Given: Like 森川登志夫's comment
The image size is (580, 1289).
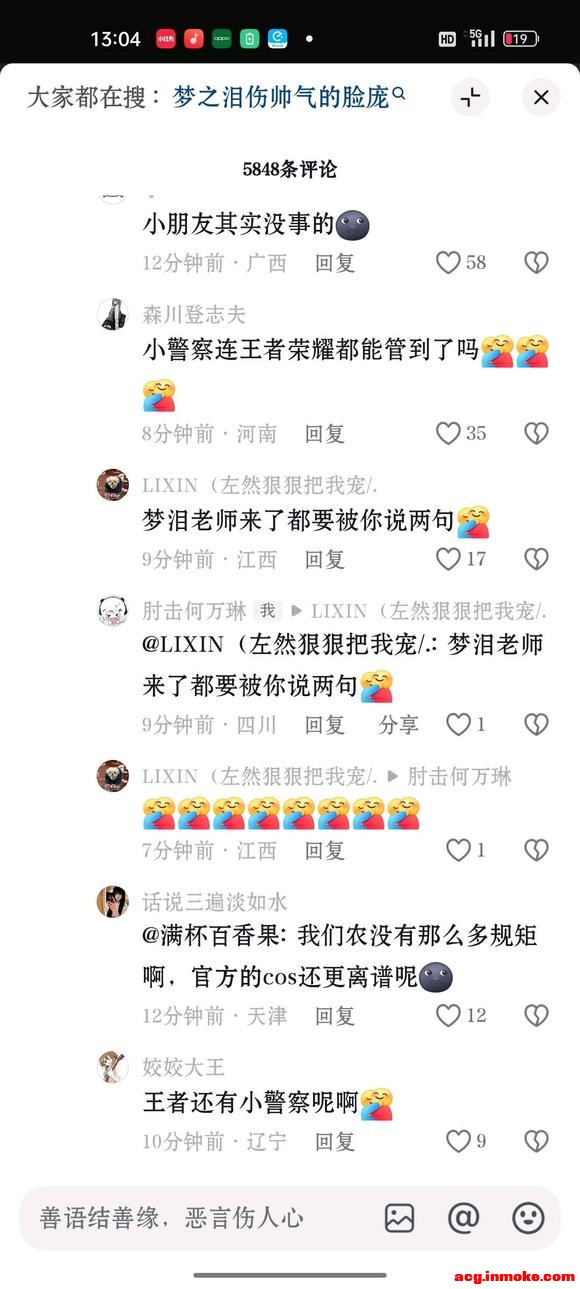Looking at the screenshot, I should pyautogui.click(x=448, y=433).
